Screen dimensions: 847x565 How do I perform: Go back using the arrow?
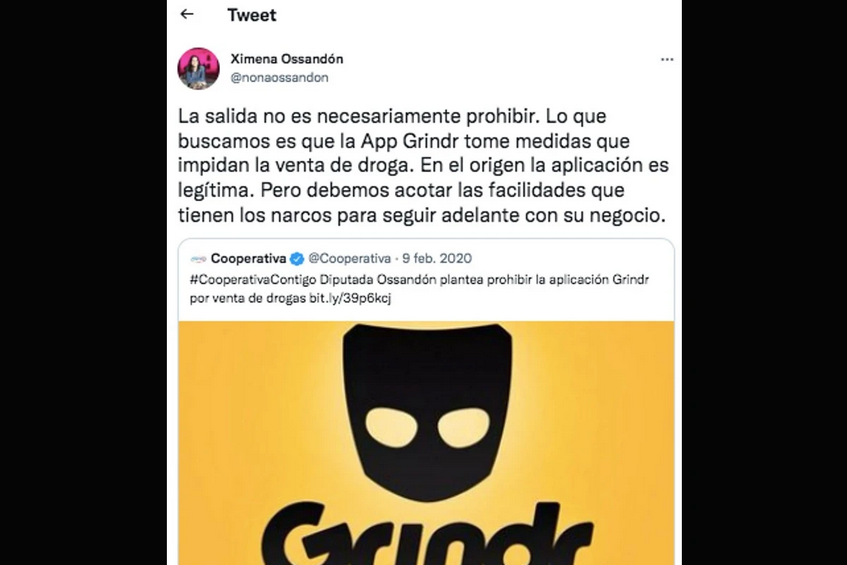tap(187, 15)
